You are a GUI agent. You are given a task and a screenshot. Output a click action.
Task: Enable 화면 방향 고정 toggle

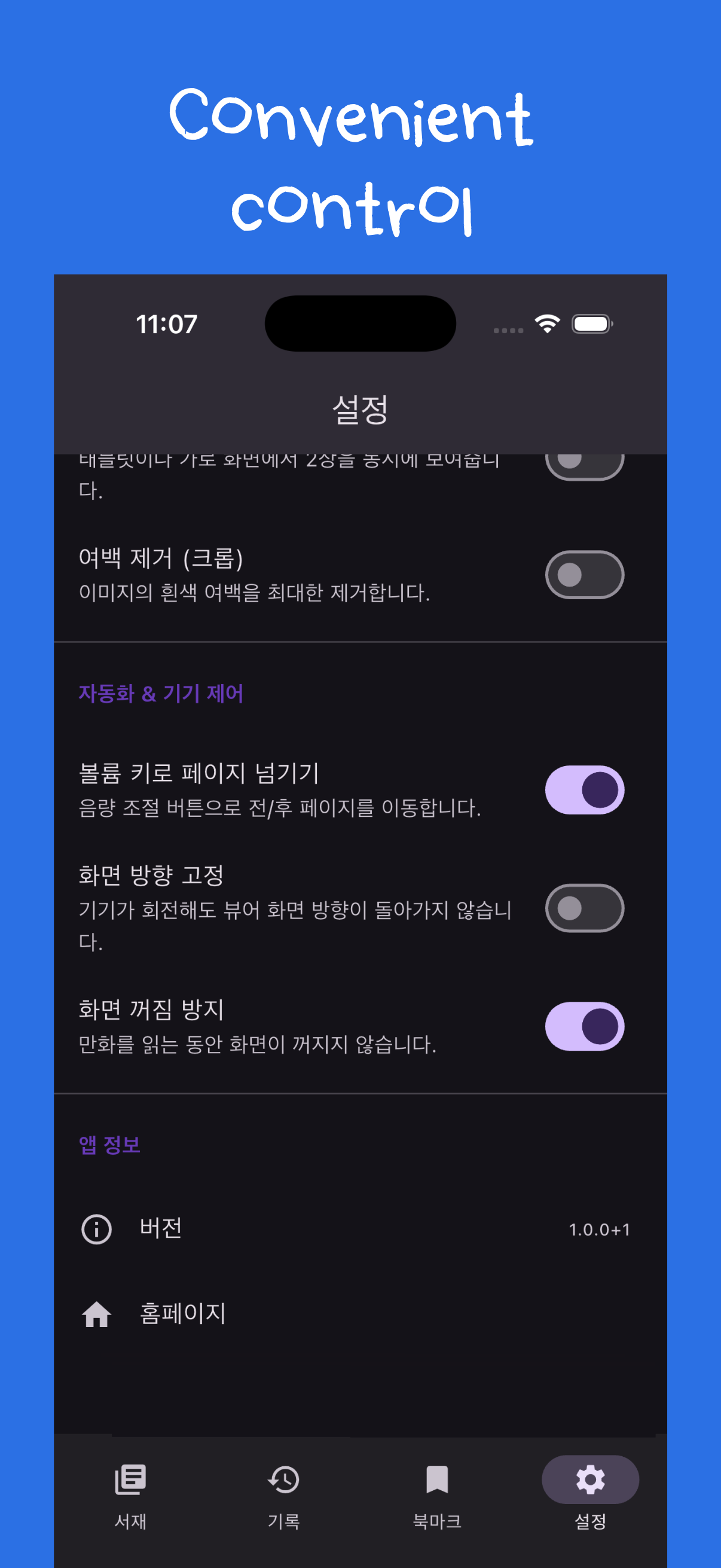click(583, 908)
